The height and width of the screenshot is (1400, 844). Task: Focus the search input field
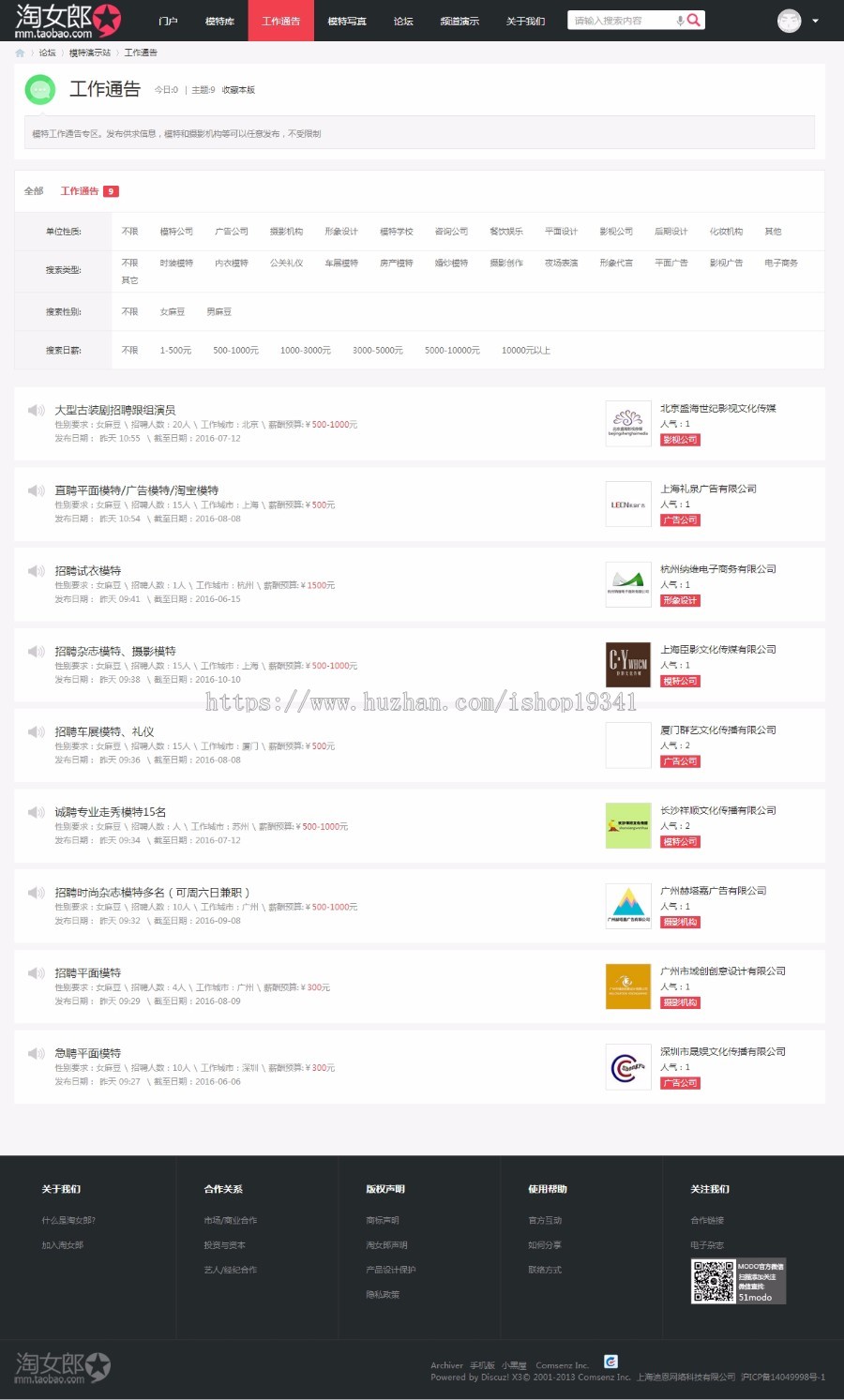pos(619,21)
